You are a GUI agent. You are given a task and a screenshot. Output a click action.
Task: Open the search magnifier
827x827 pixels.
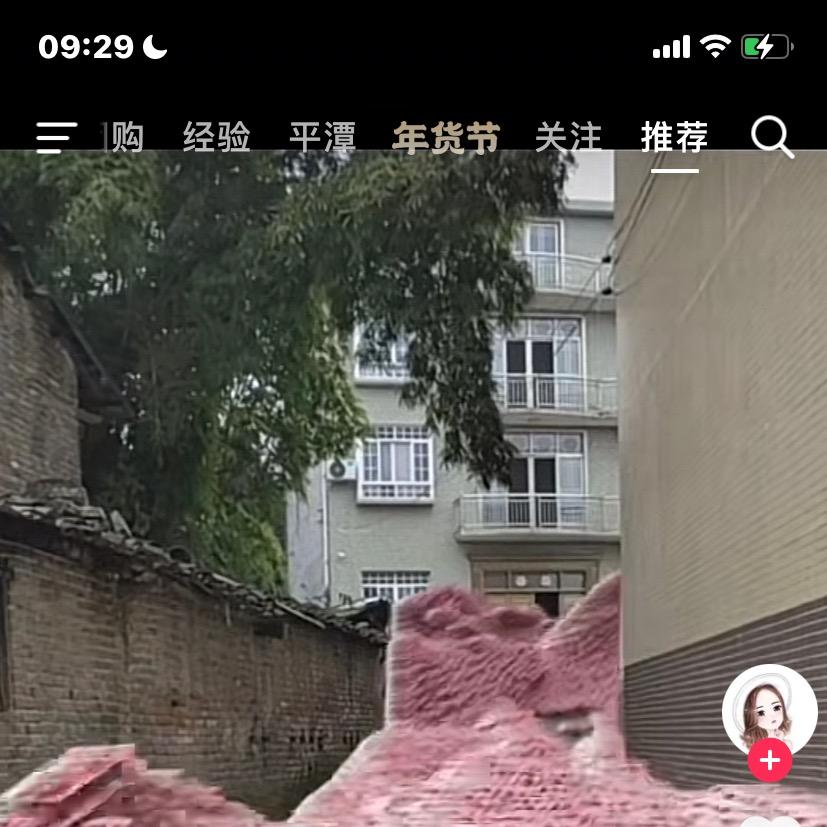tap(771, 137)
